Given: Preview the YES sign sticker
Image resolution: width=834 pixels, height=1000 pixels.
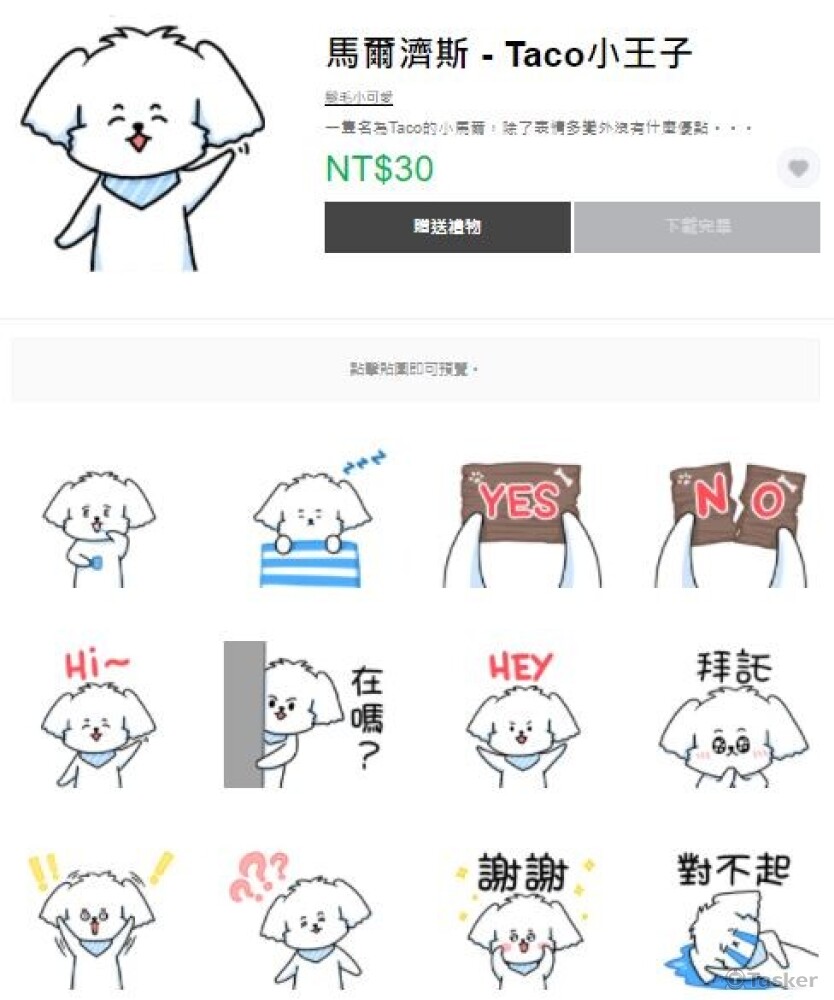Looking at the screenshot, I should [519, 524].
